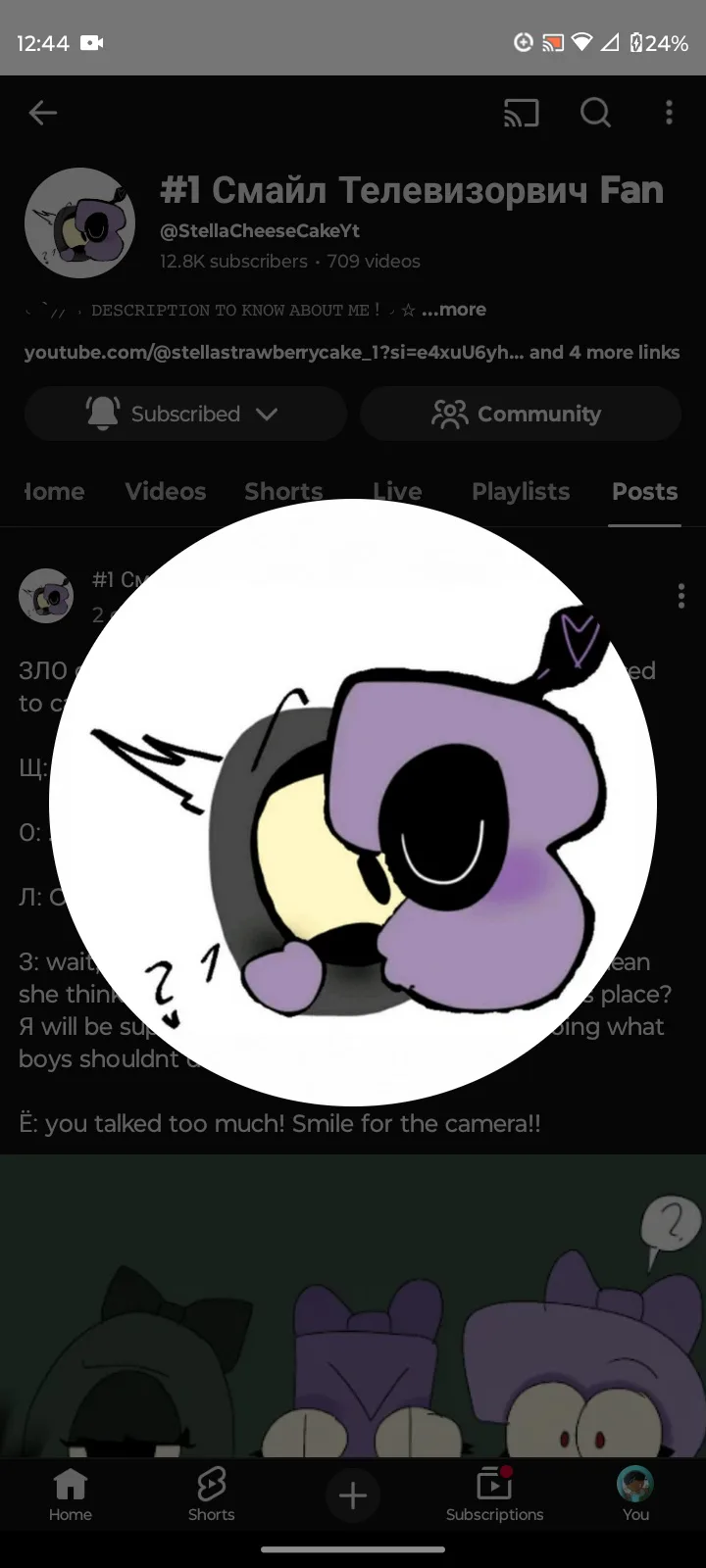Screen dimensions: 706x1568
Task: Open the You profile tab
Action: [635, 1494]
